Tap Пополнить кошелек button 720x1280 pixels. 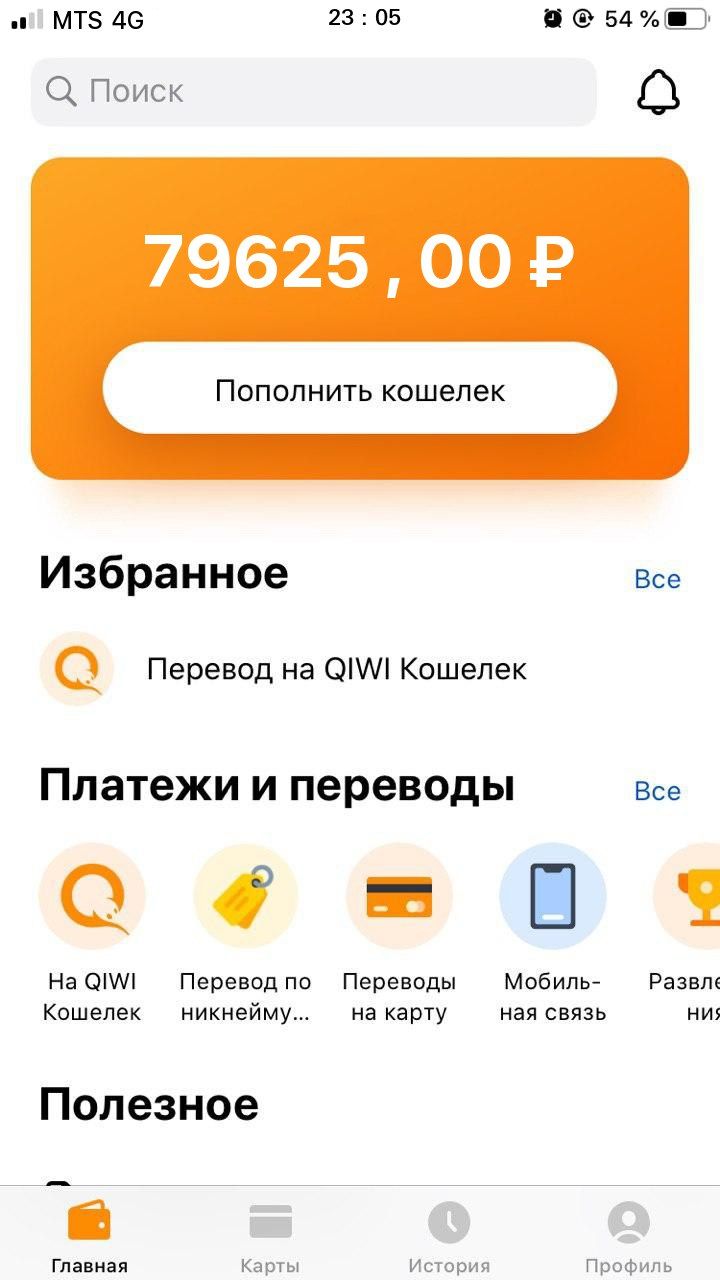(x=360, y=389)
